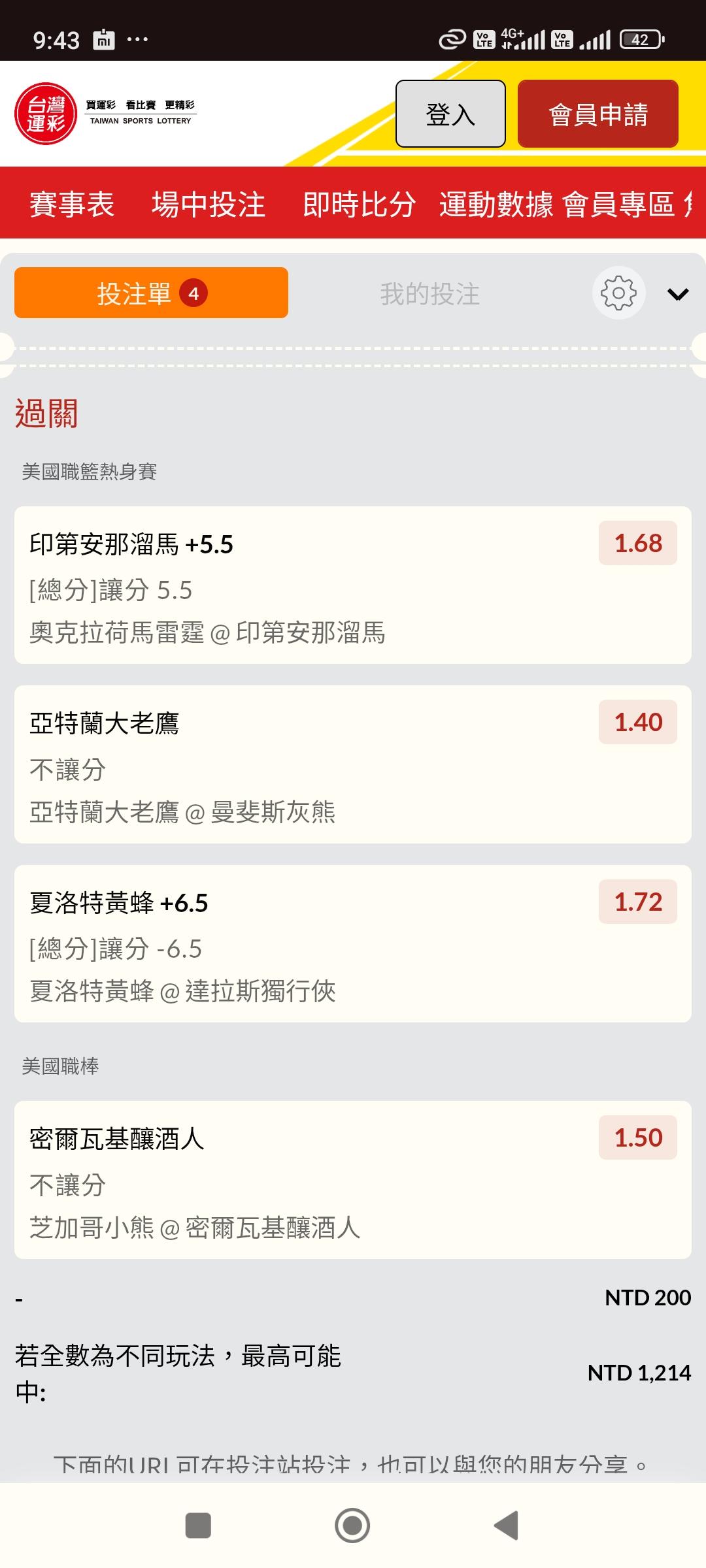The height and width of the screenshot is (1568, 706).
Task: Go to 賽事表 schedule section
Action: 72,204
